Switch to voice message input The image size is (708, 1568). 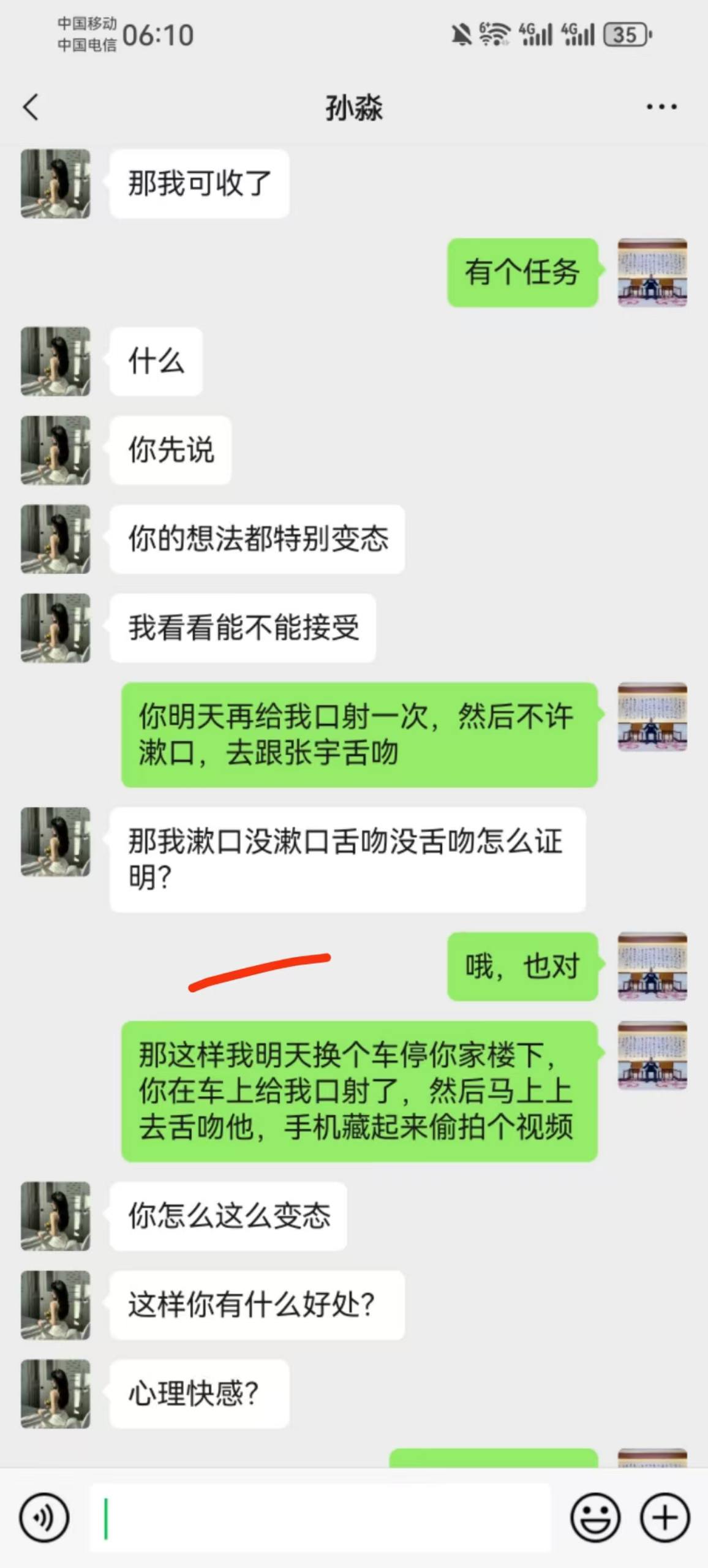click(43, 1517)
